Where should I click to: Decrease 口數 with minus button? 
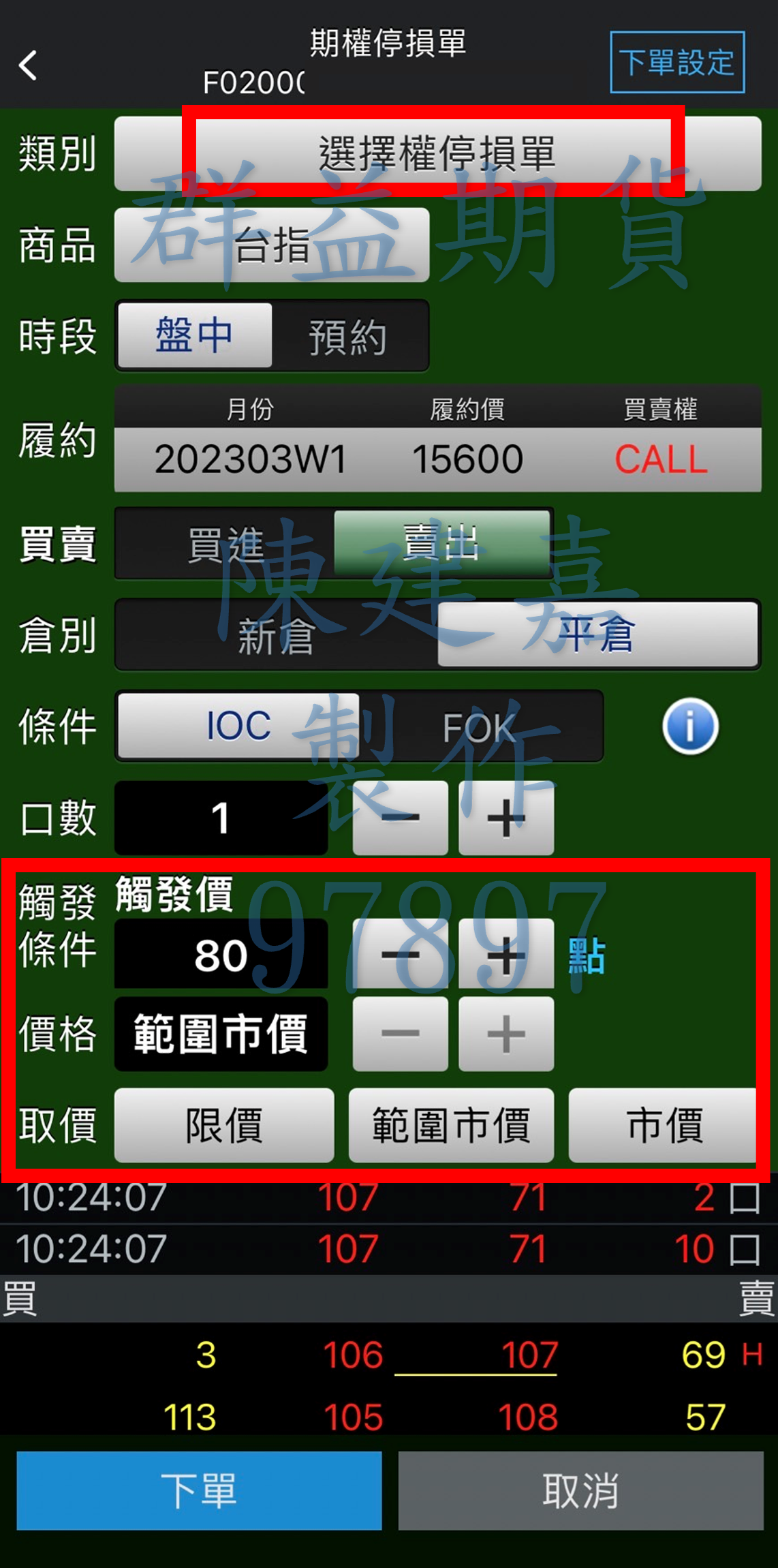pos(400,818)
